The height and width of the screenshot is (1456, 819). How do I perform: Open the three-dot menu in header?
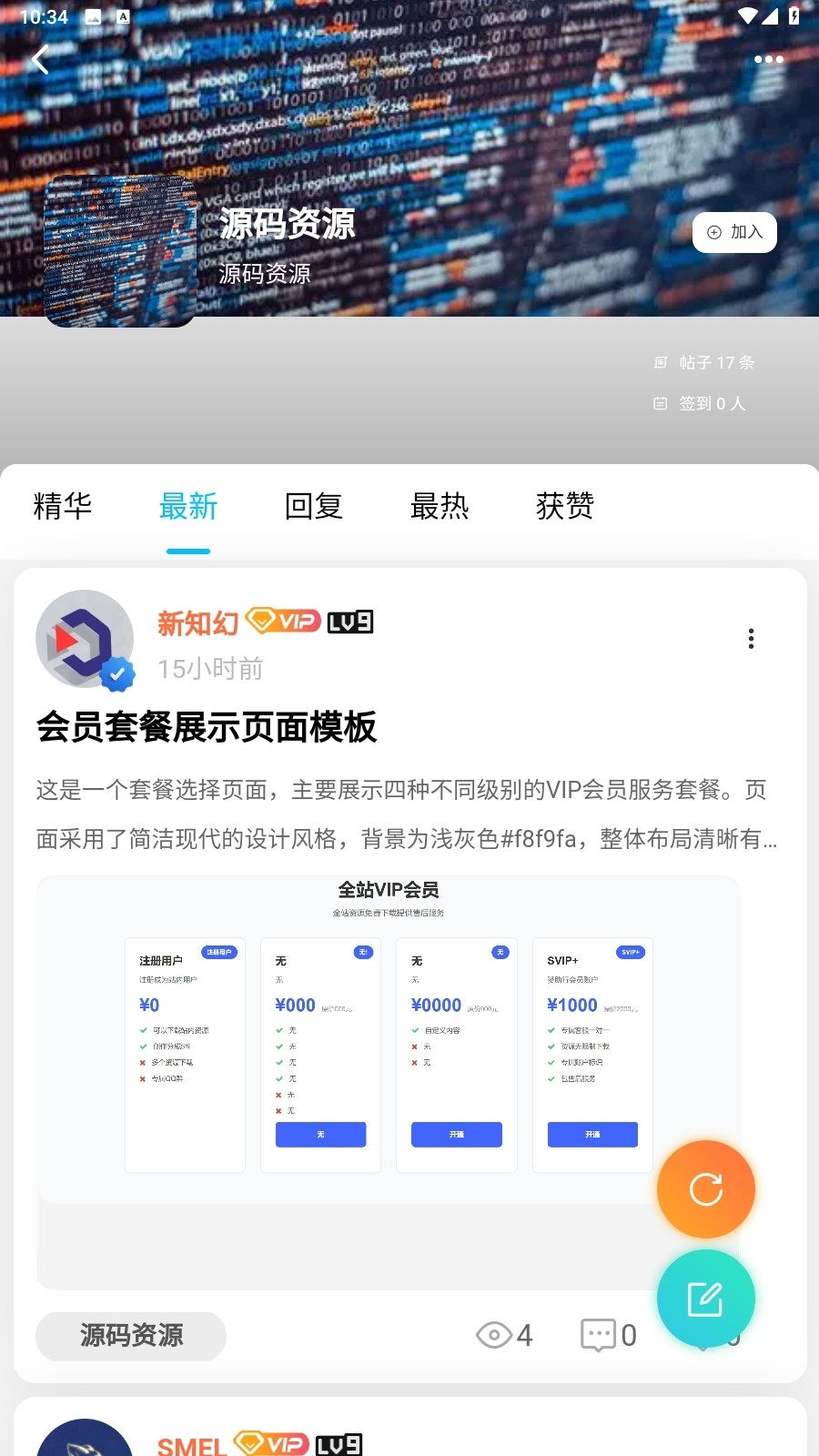pyautogui.click(x=768, y=60)
